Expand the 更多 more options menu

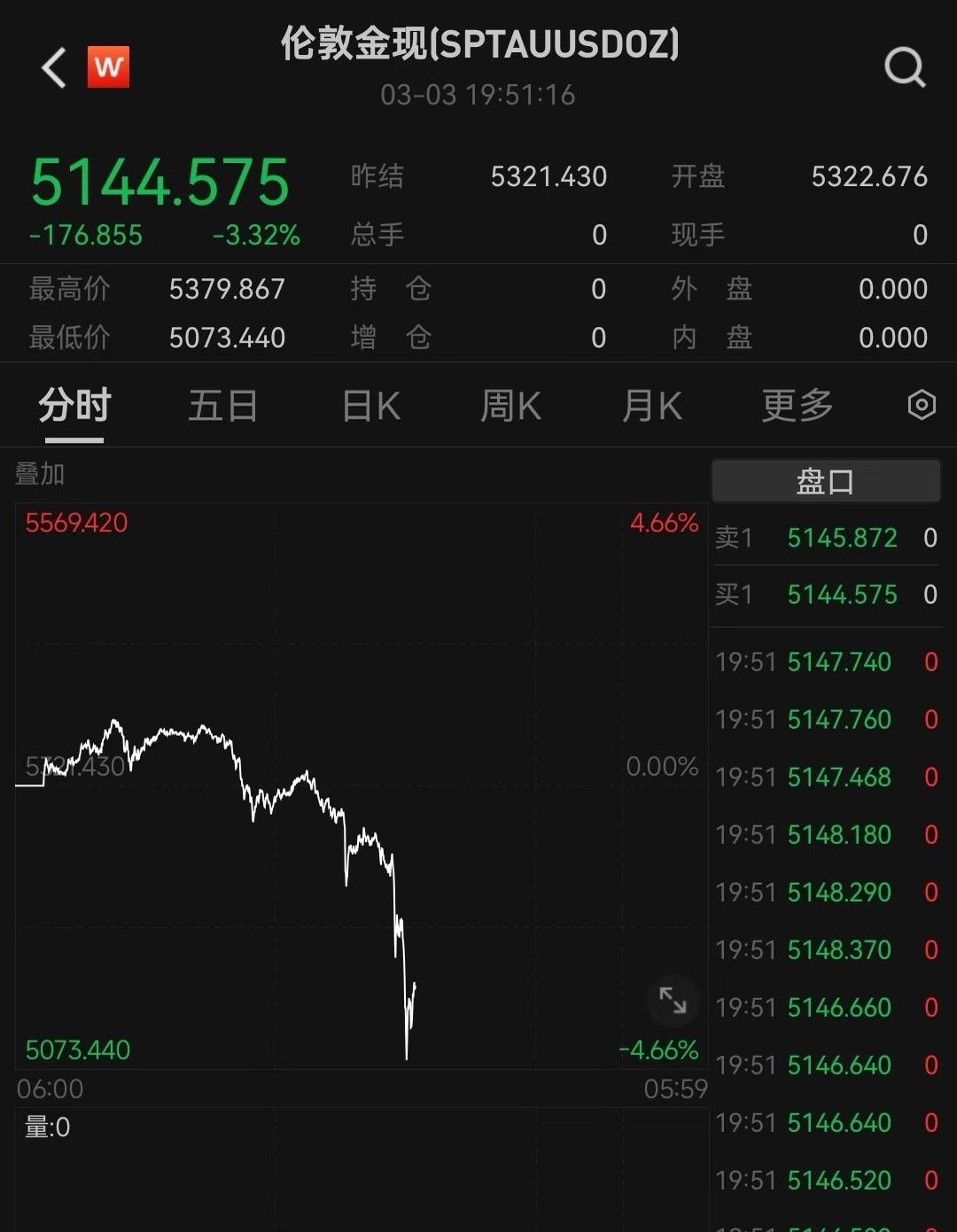[x=796, y=405]
